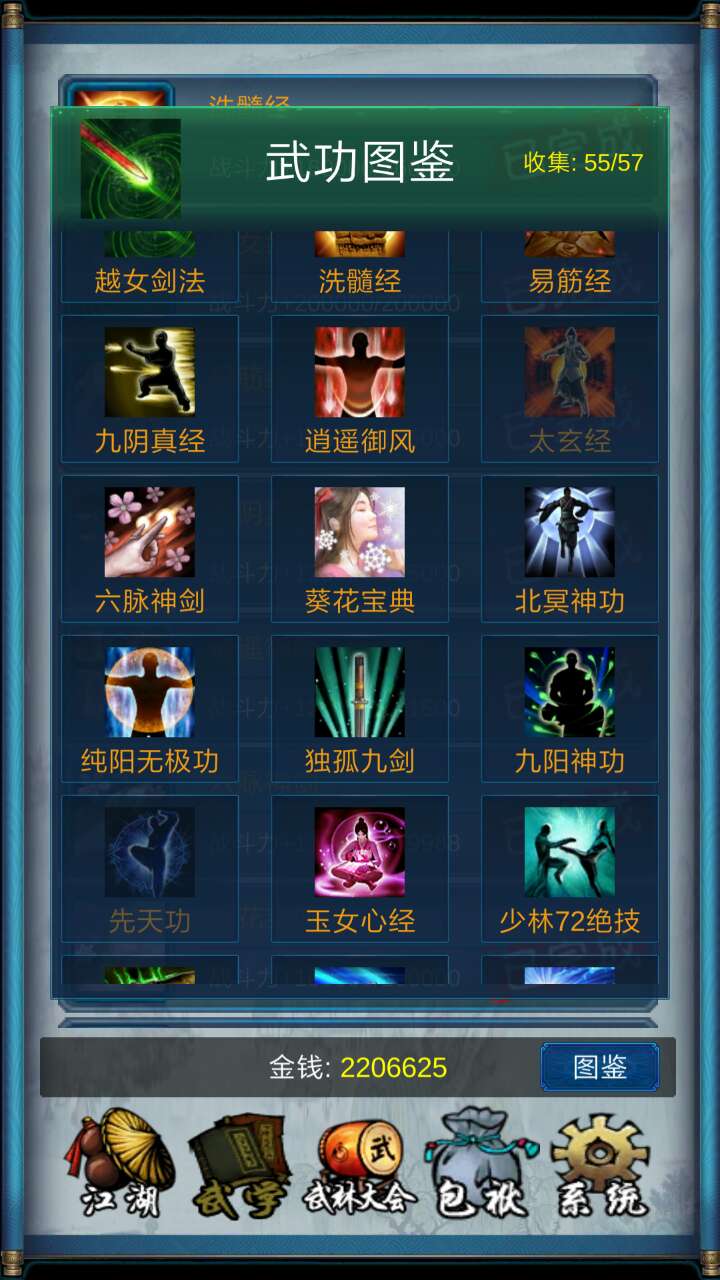Open the 包袱 inventory tab
Viewport: 720px width, 1280px height.
[482, 1165]
